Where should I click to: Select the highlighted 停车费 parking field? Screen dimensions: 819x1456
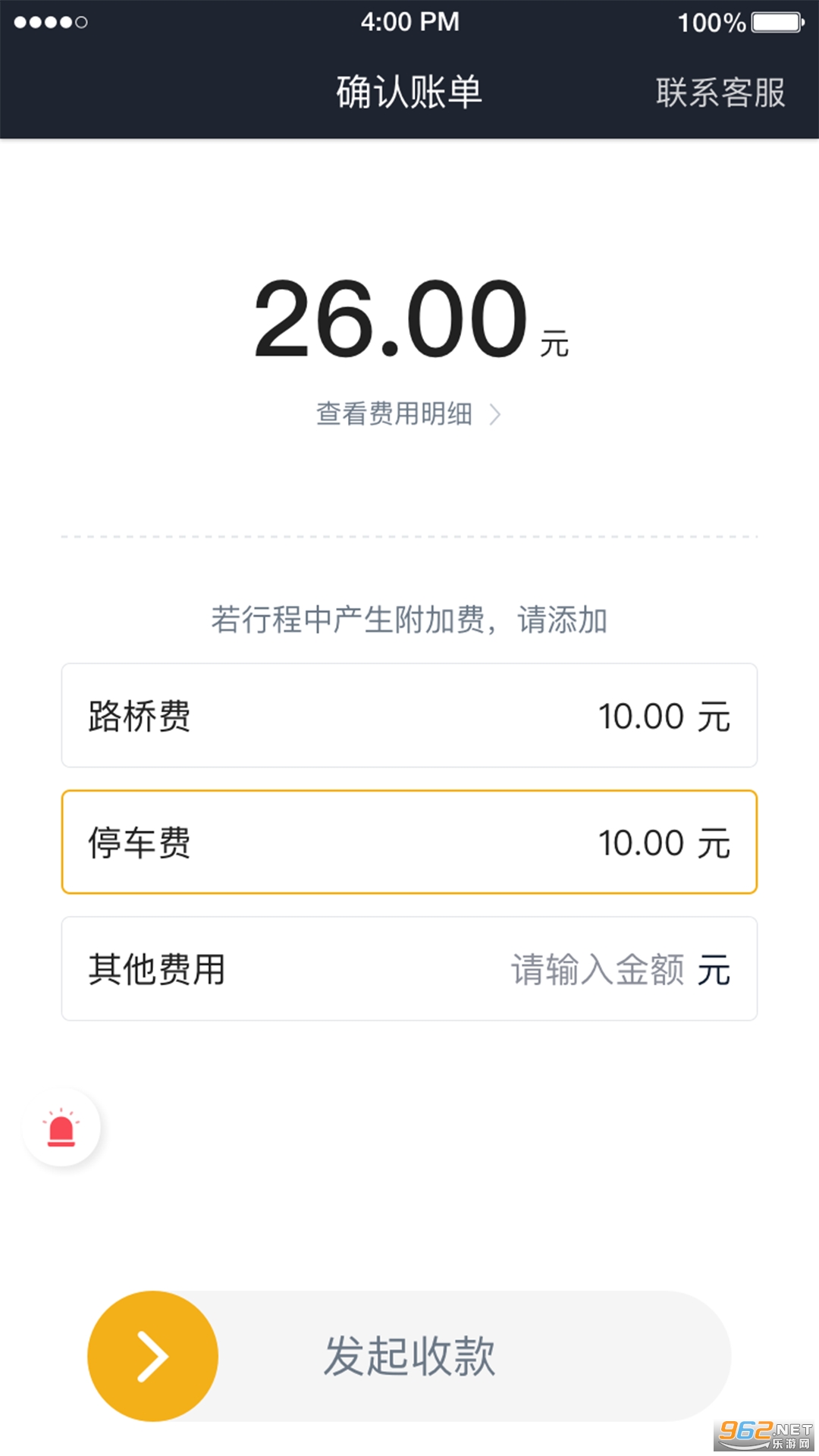pyautogui.click(x=408, y=842)
